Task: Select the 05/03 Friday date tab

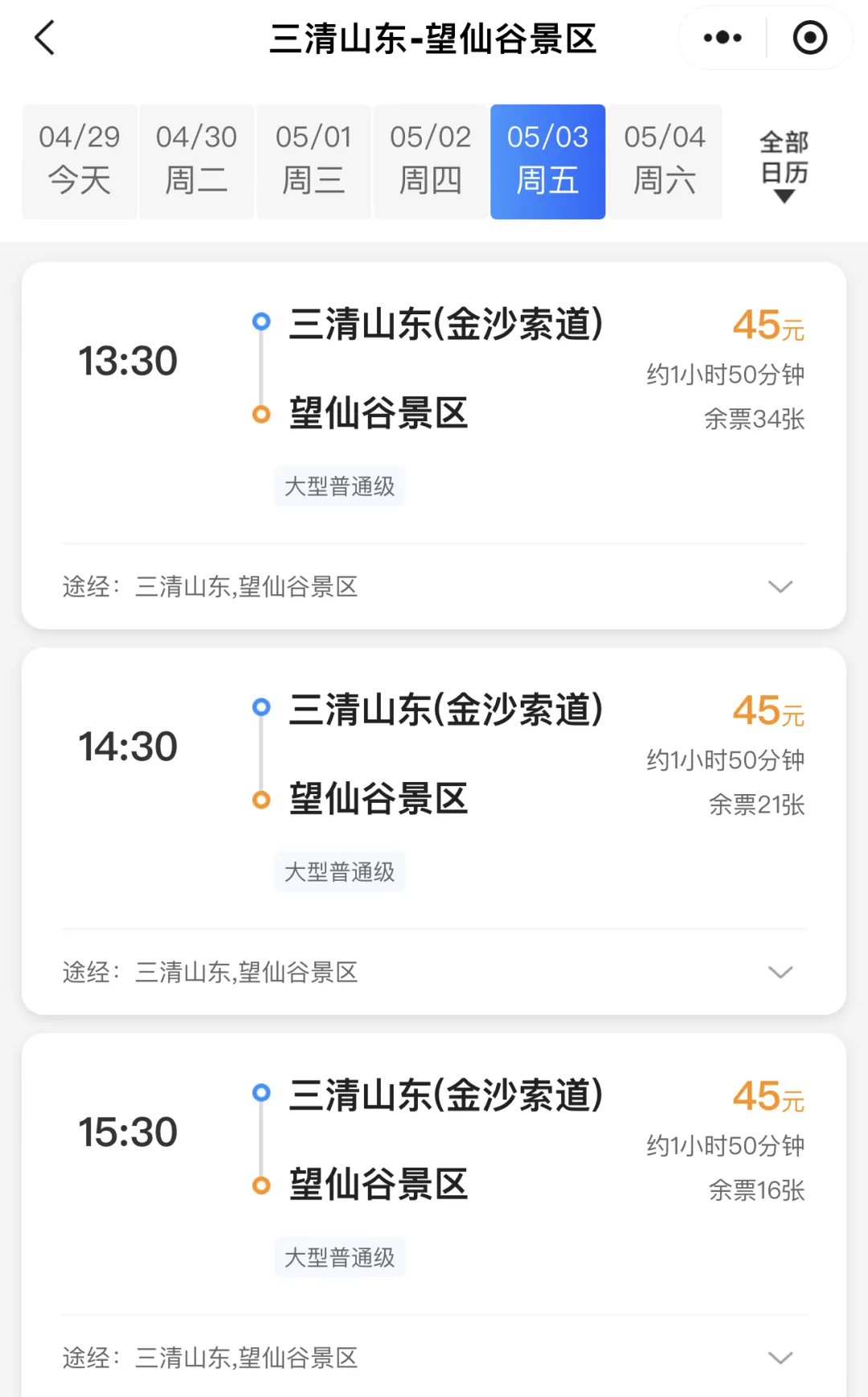Action: pos(548,162)
